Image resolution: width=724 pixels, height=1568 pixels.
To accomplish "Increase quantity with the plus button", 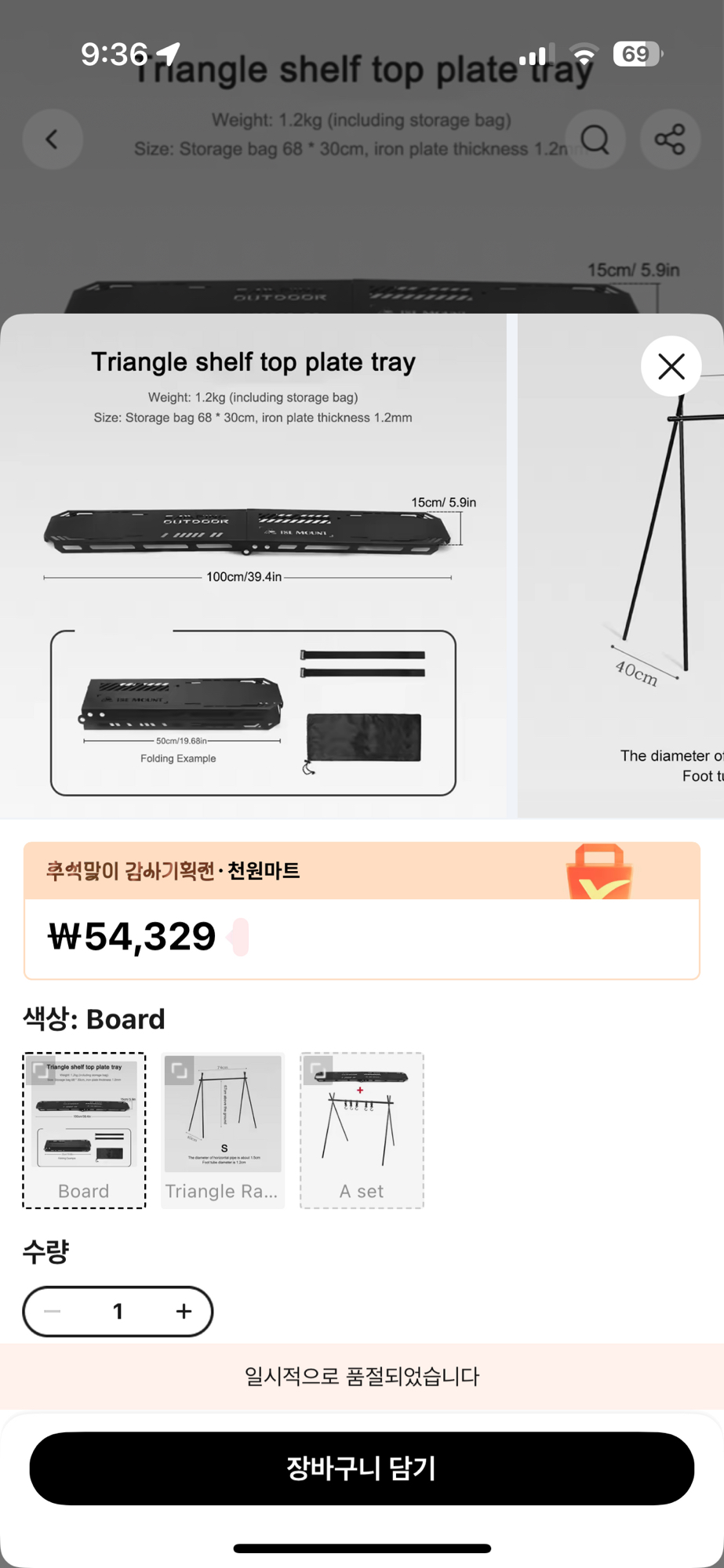I will (x=184, y=1311).
